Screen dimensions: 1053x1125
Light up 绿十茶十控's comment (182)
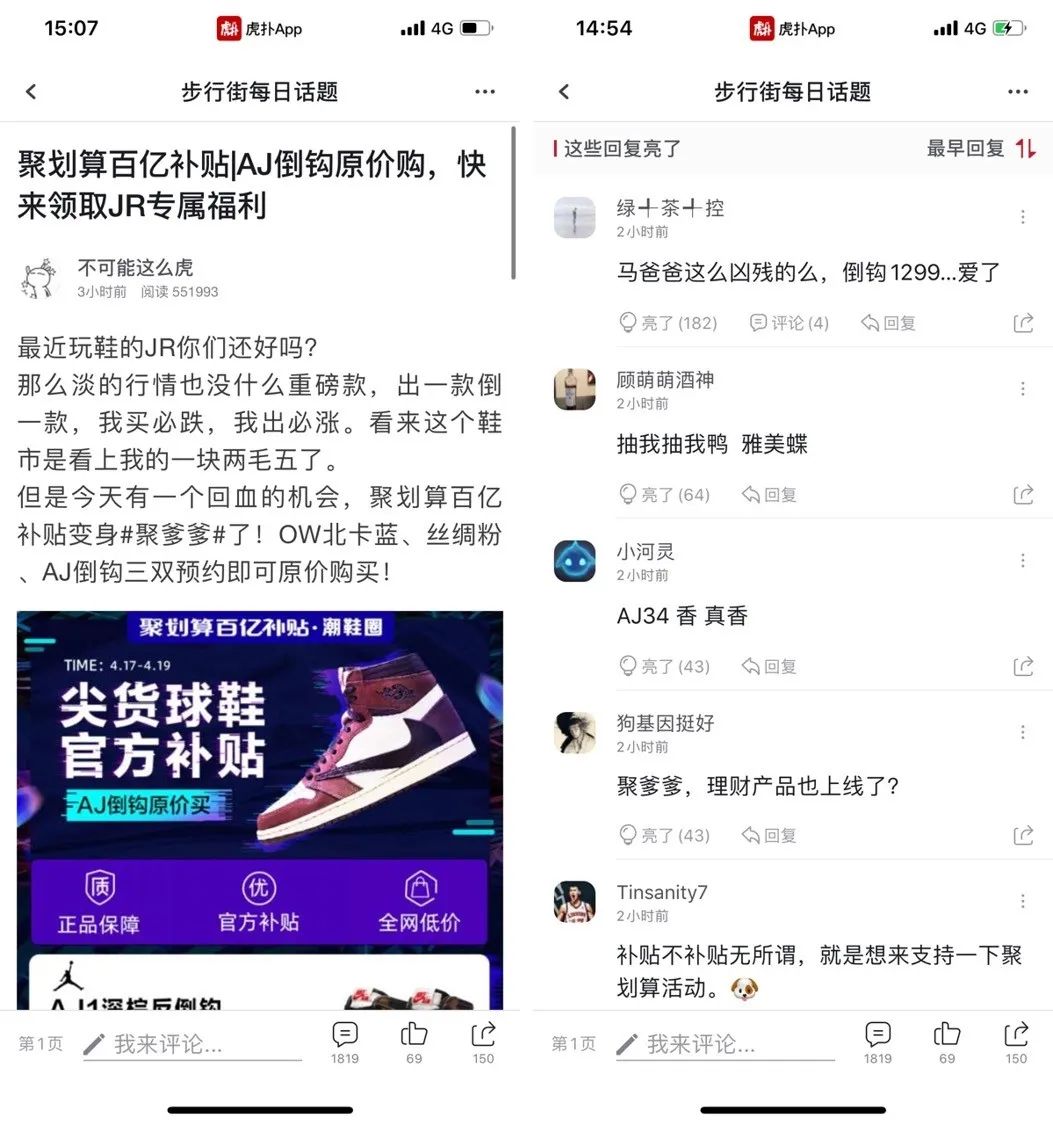point(668,323)
